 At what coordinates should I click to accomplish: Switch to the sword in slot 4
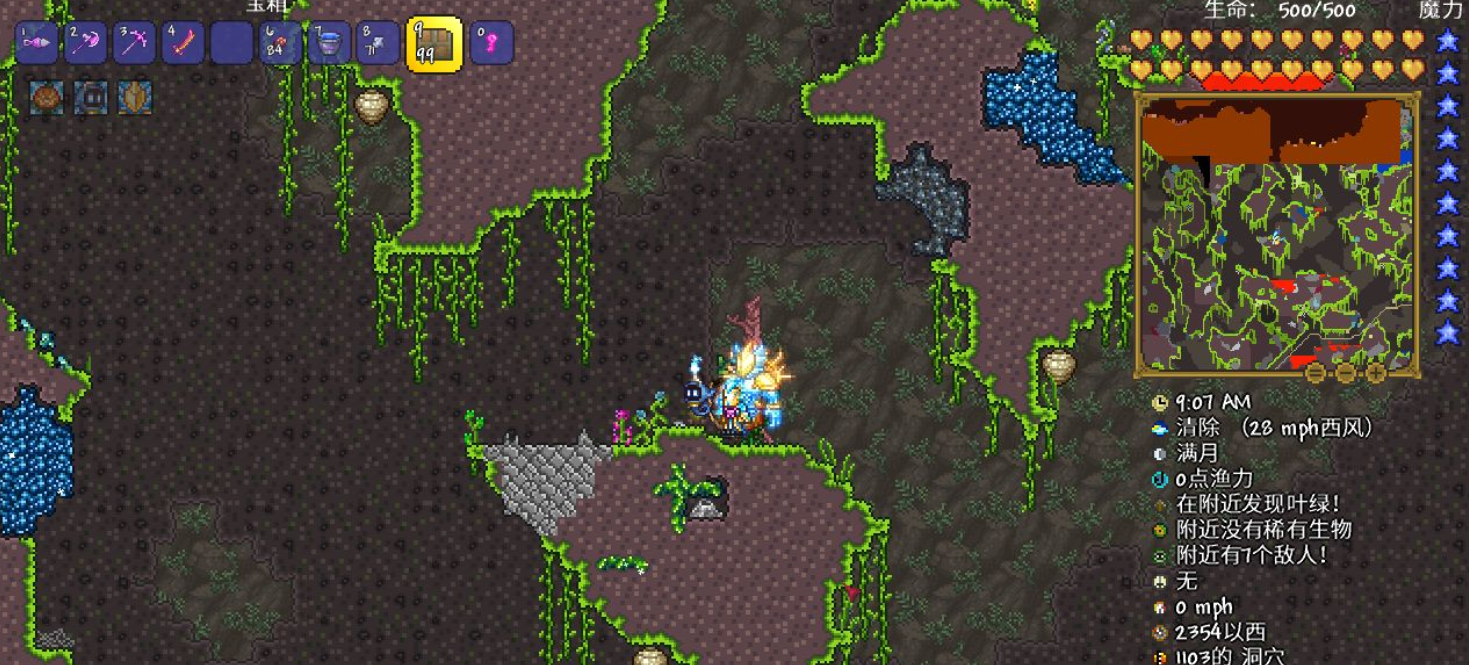coord(183,44)
